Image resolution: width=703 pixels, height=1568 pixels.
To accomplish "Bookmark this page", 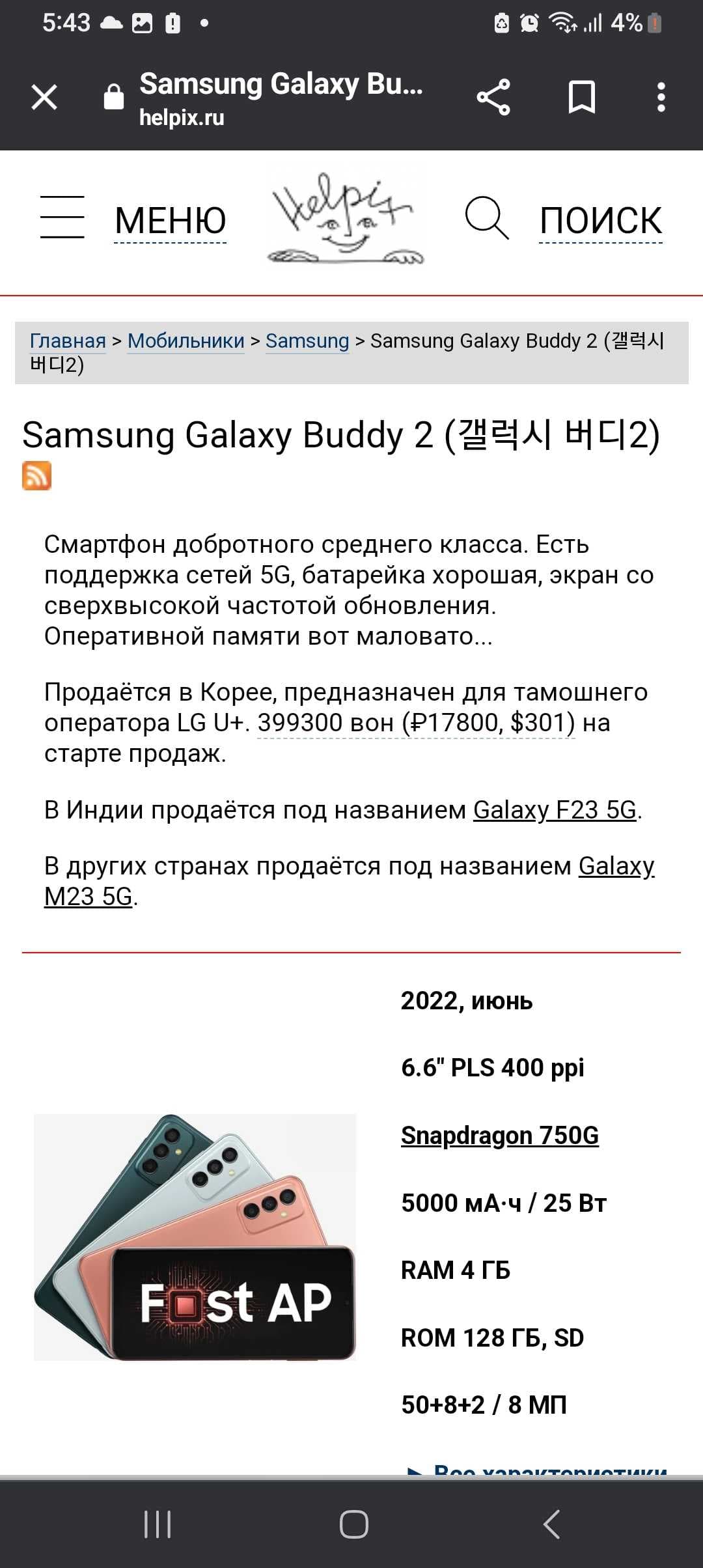I will 581,98.
